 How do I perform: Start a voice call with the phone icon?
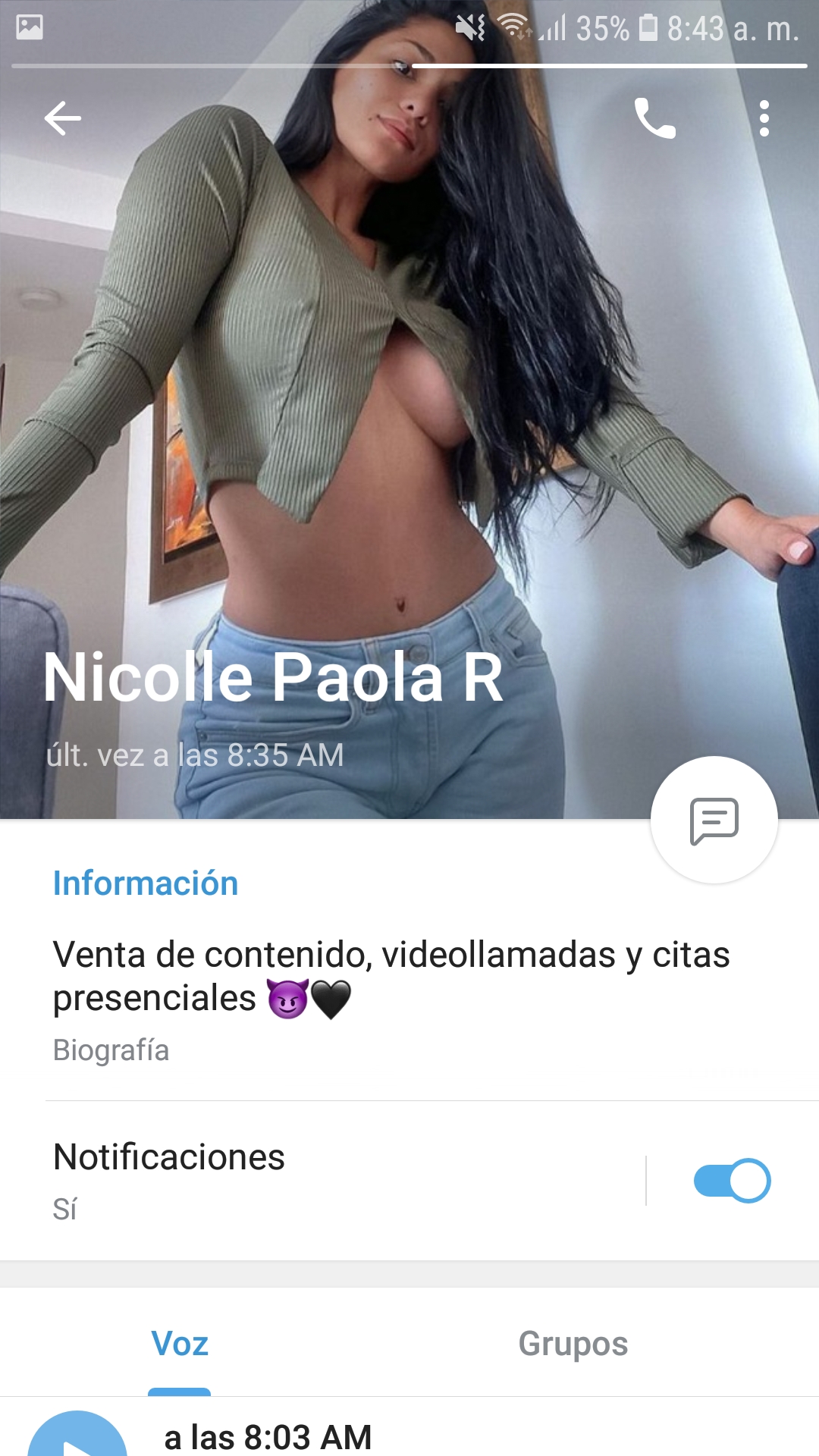click(655, 118)
